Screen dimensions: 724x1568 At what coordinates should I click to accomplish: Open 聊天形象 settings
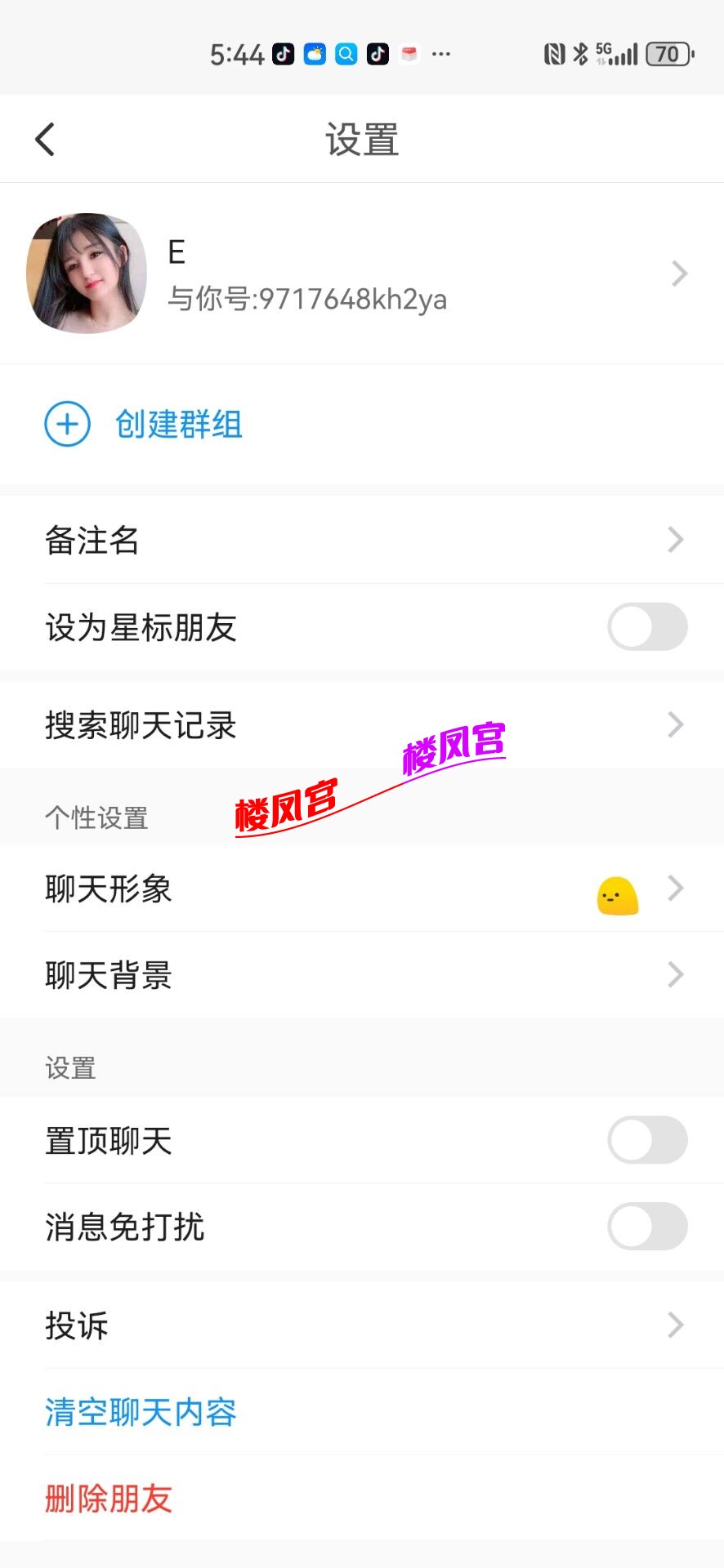[x=362, y=889]
